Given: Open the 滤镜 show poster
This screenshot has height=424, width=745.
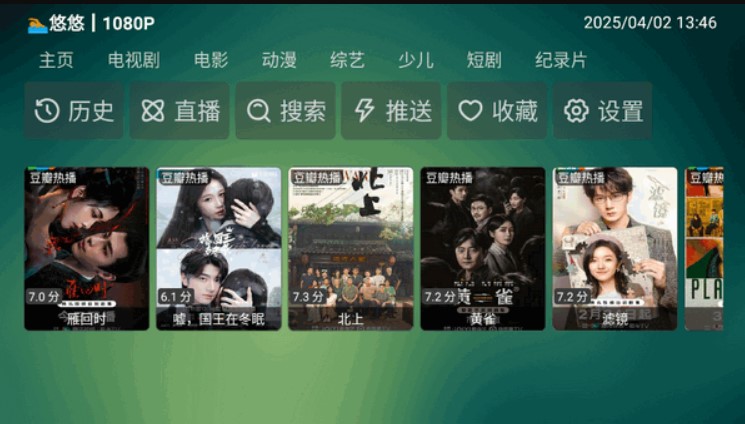Looking at the screenshot, I should pyautogui.click(x=615, y=248).
